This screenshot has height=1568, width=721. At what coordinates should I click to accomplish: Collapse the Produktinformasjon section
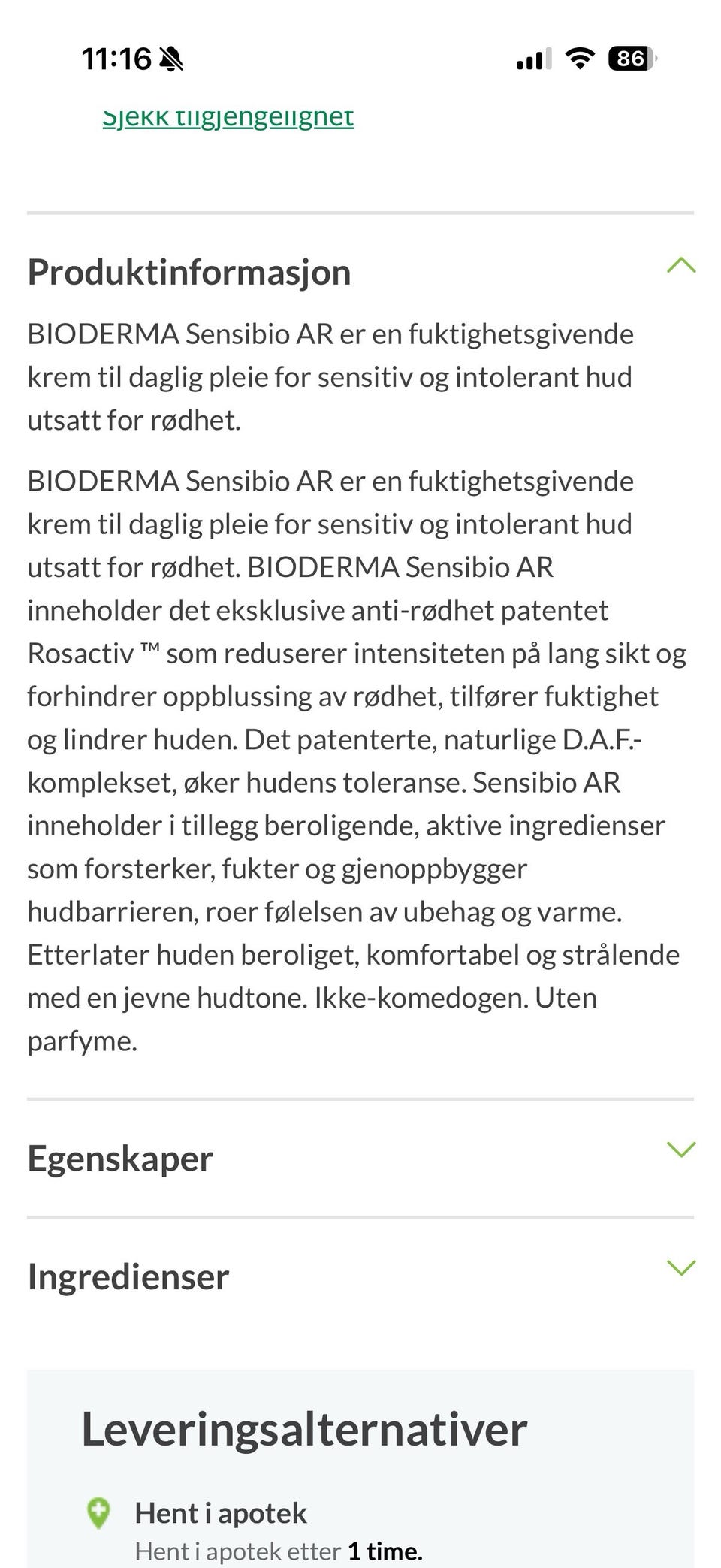pyautogui.click(x=360, y=272)
